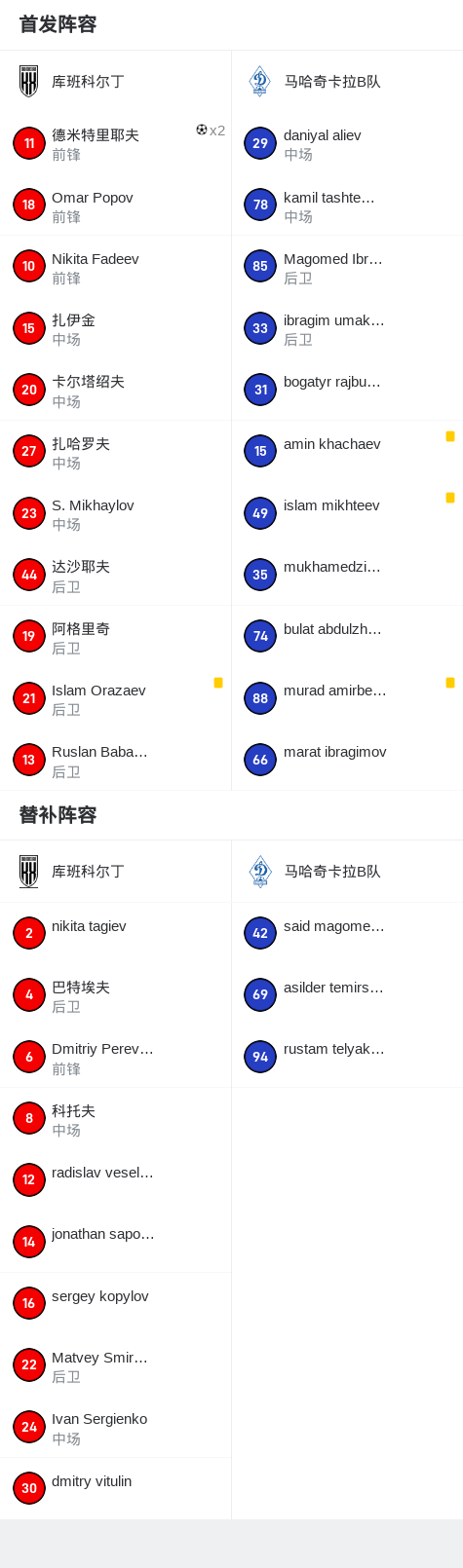Select substitute nikita tagiev
Viewport: 463px width, 1568px height.
pyautogui.click(x=115, y=933)
